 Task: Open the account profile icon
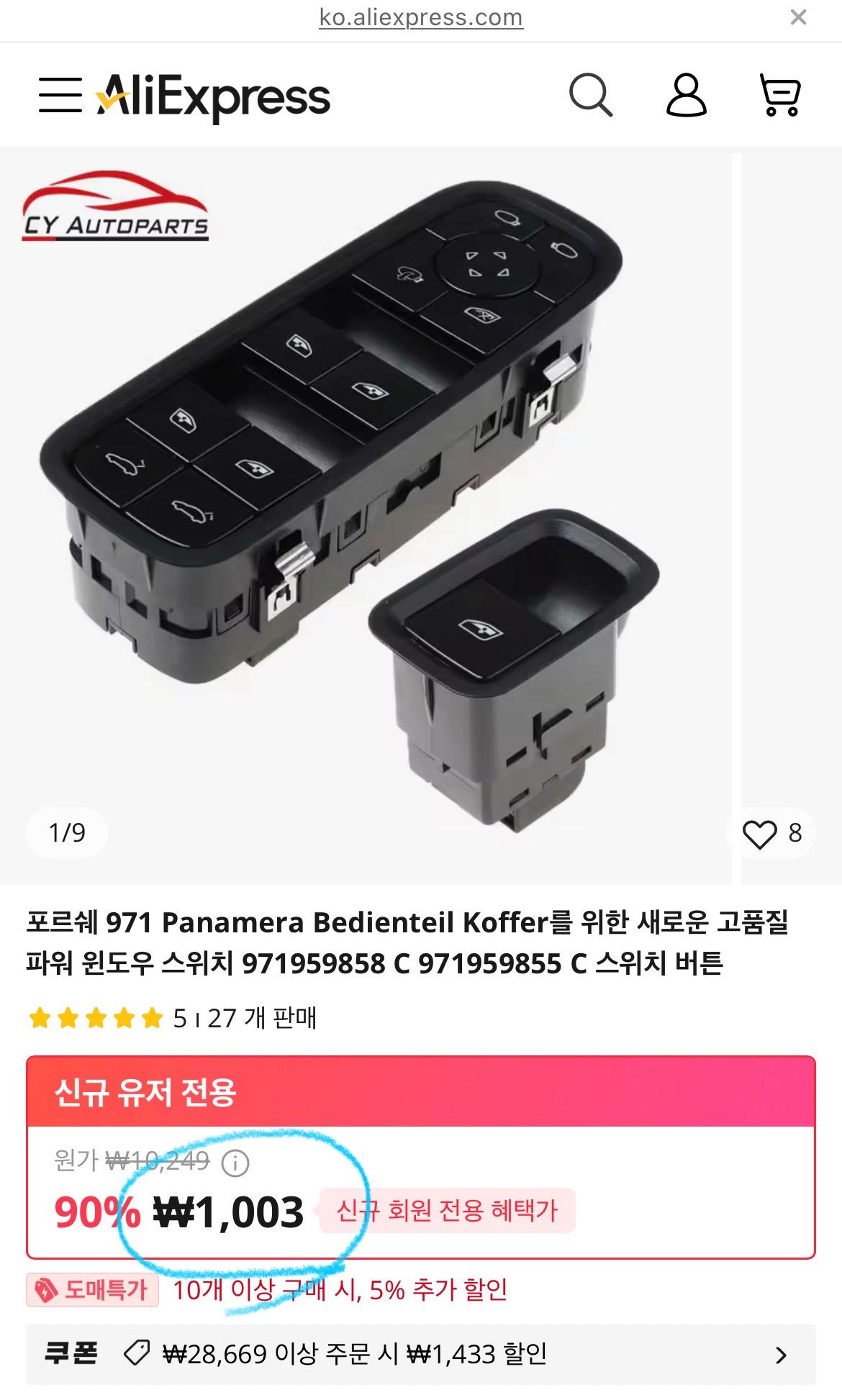click(x=686, y=95)
